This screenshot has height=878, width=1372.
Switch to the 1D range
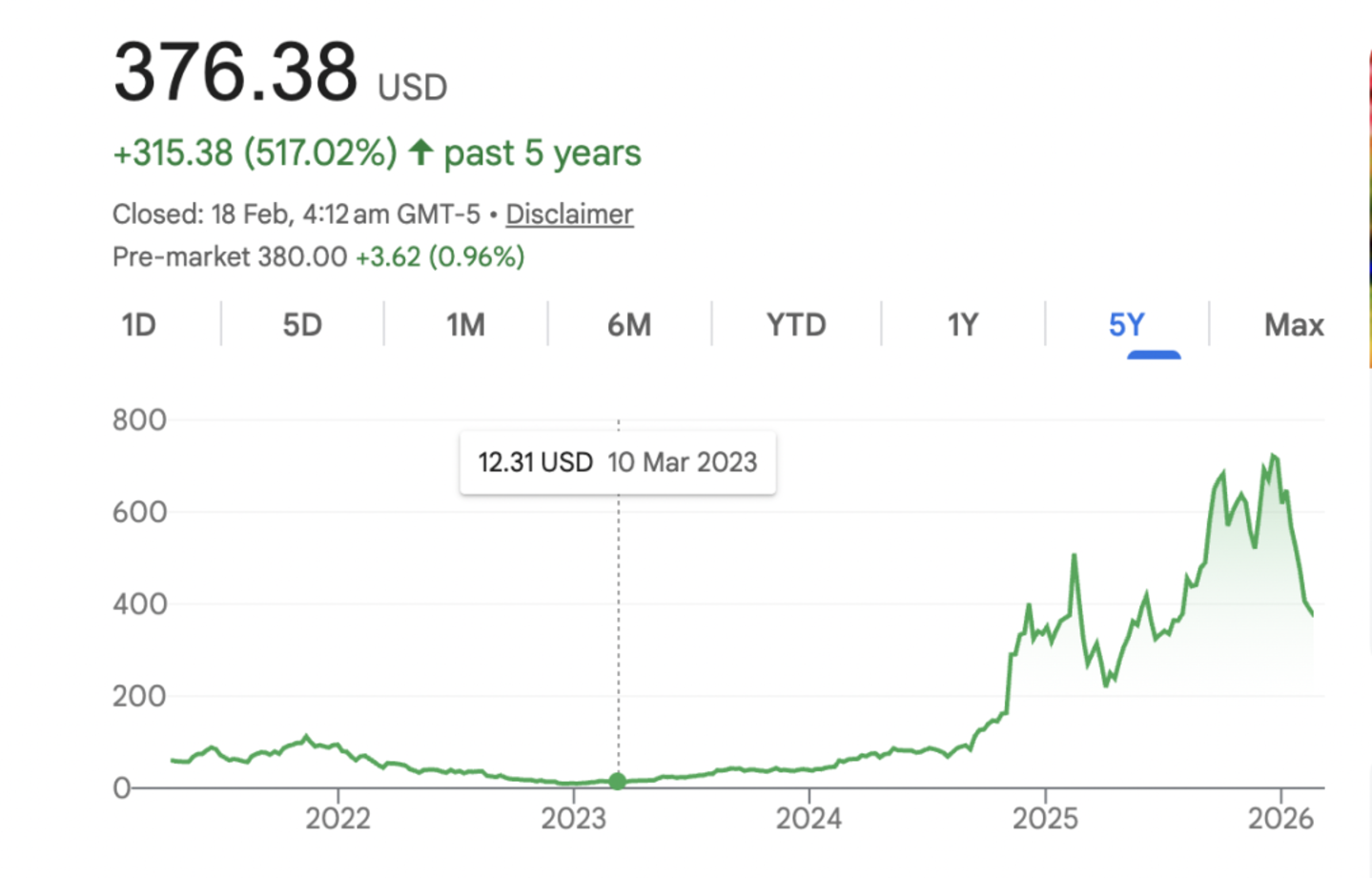(x=138, y=325)
